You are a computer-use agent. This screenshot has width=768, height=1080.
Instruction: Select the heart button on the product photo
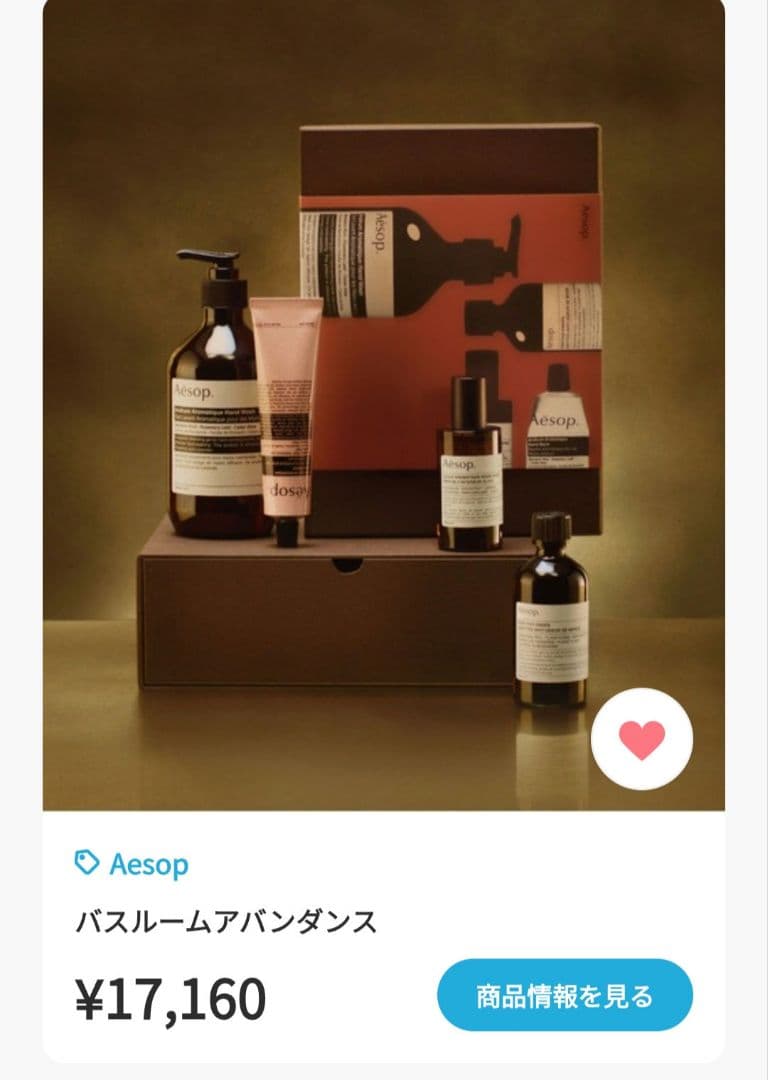click(x=640, y=738)
